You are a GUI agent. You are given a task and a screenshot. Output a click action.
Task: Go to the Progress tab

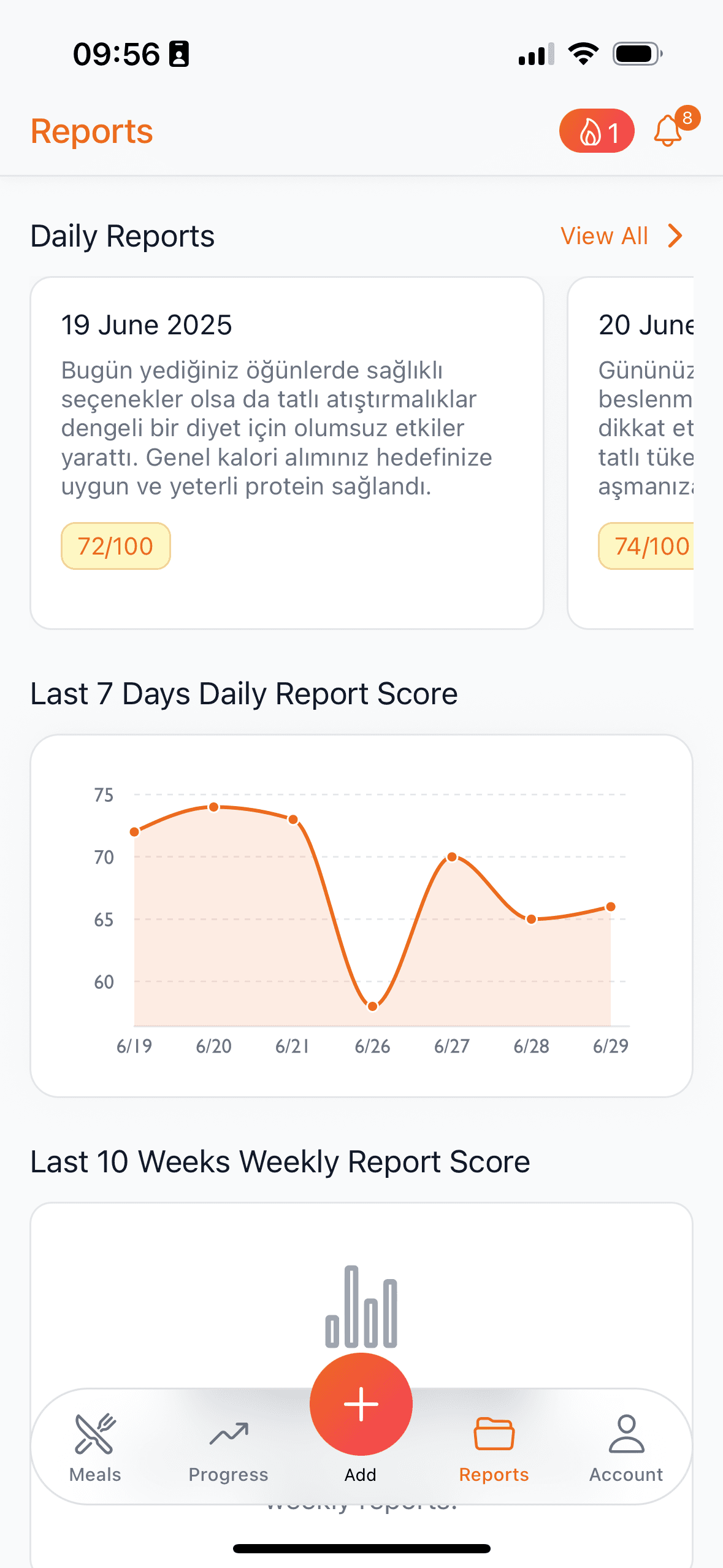click(x=228, y=1447)
